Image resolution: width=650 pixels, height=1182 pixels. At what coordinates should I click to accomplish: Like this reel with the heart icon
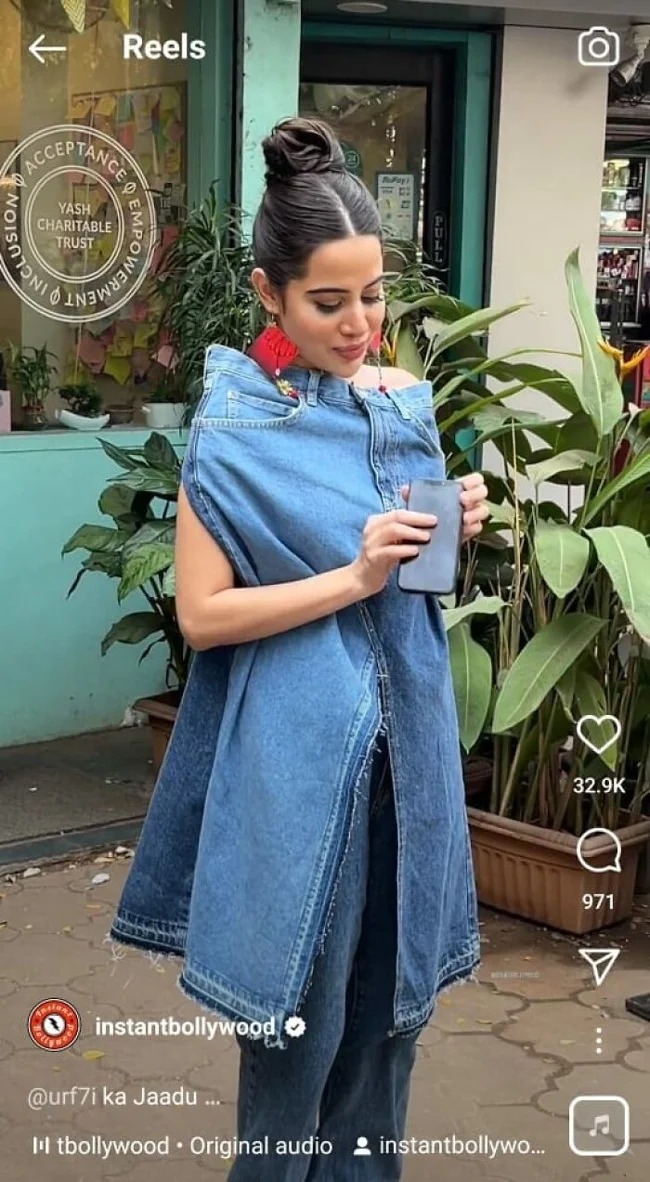(598, 735)
